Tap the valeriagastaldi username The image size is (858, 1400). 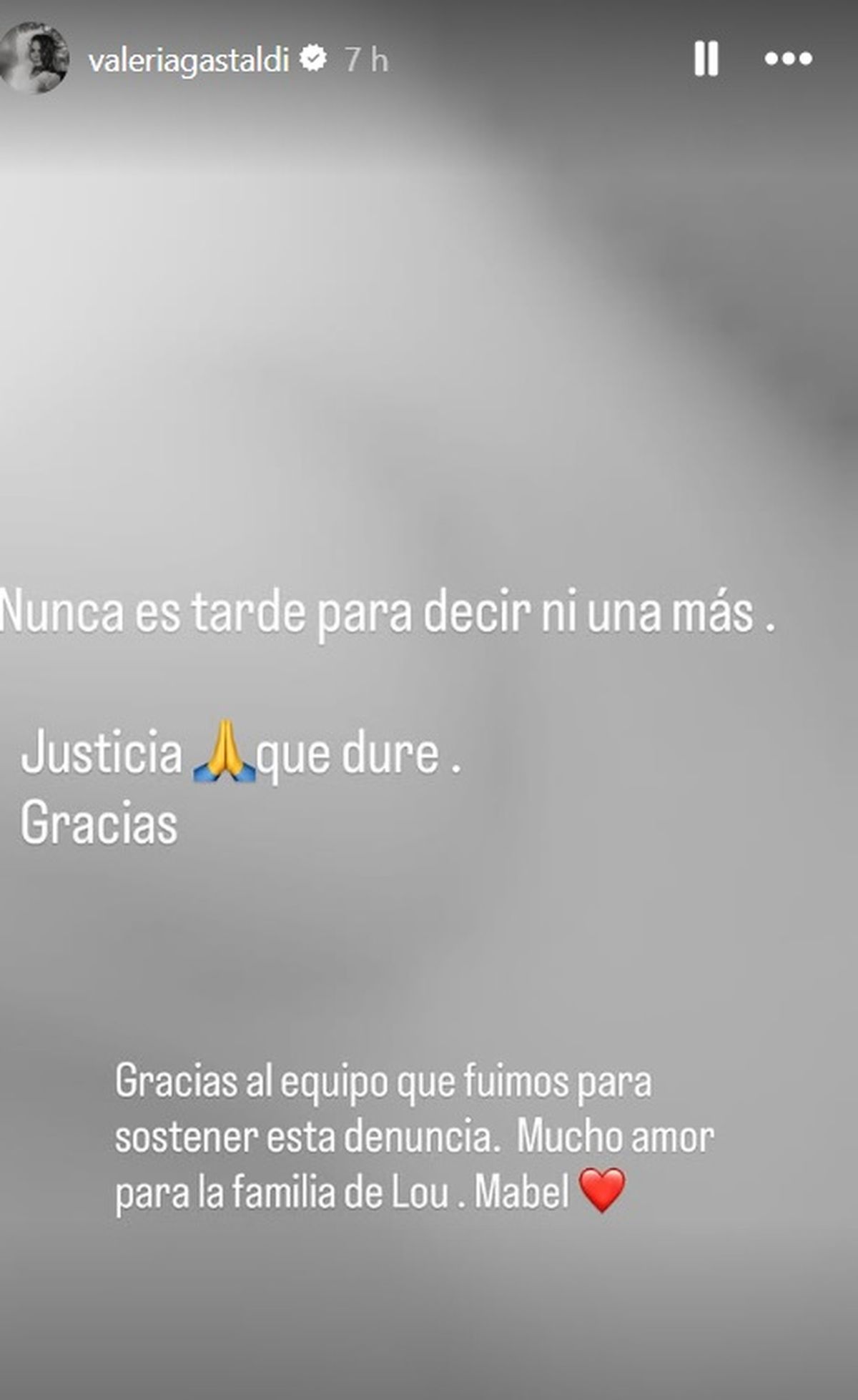click(x=188, y=60)
